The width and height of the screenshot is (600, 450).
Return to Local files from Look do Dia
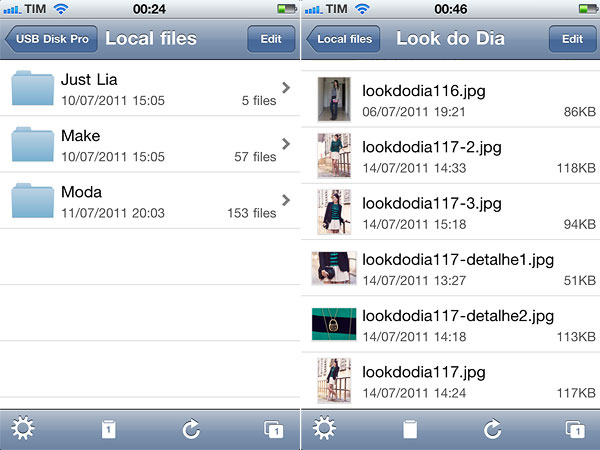tap(343, 39)
